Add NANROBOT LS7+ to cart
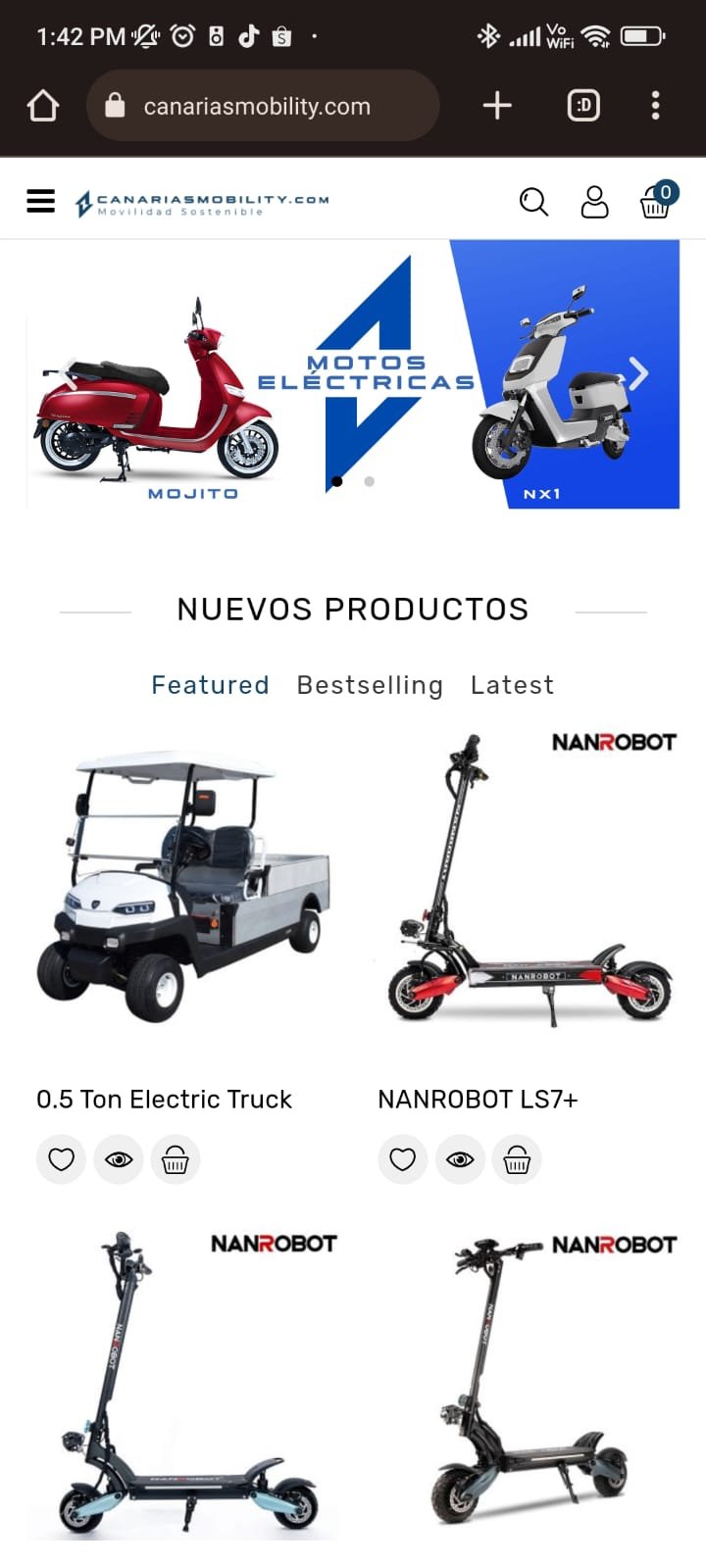This screenshot has width=706, height=1568. click(517, 1159)
